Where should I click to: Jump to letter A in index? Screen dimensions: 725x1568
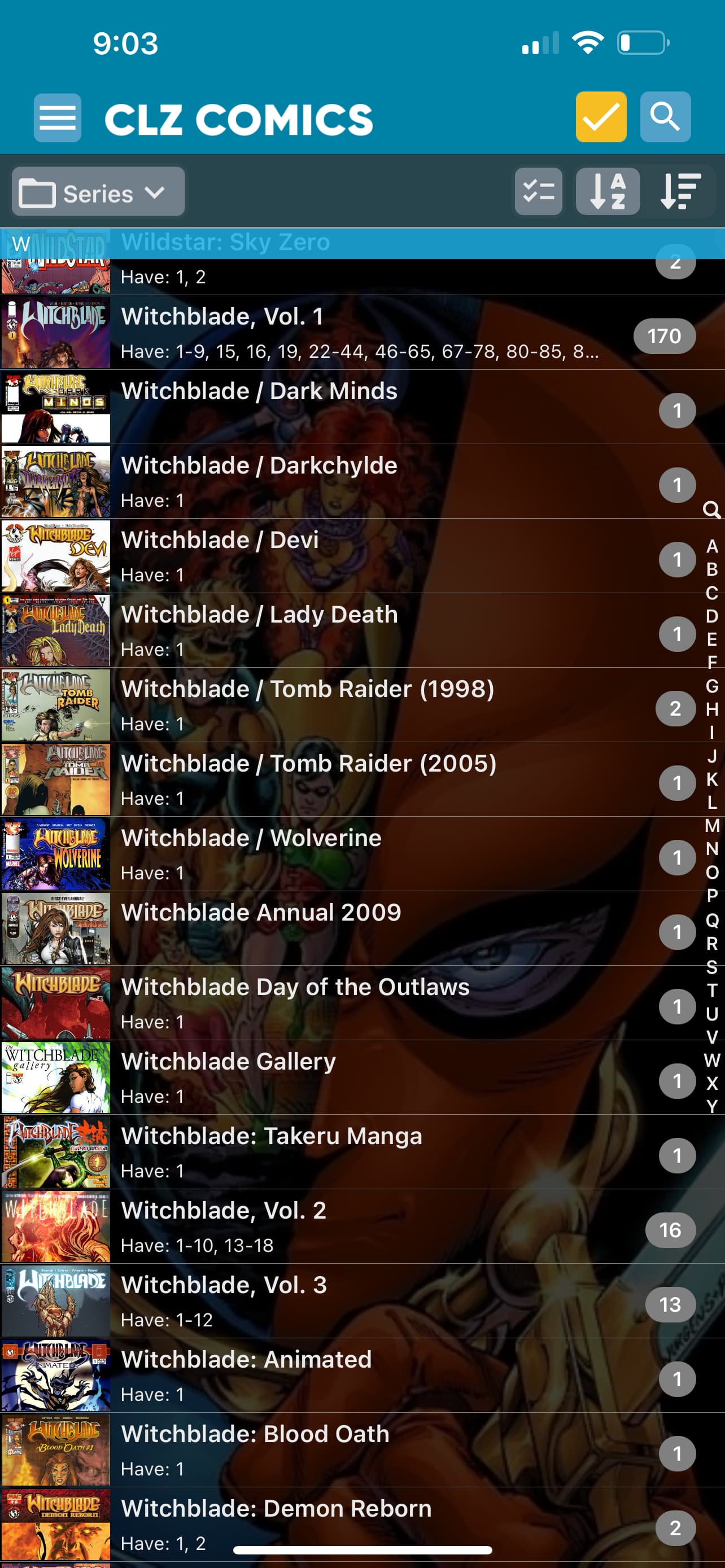point(711,546)
